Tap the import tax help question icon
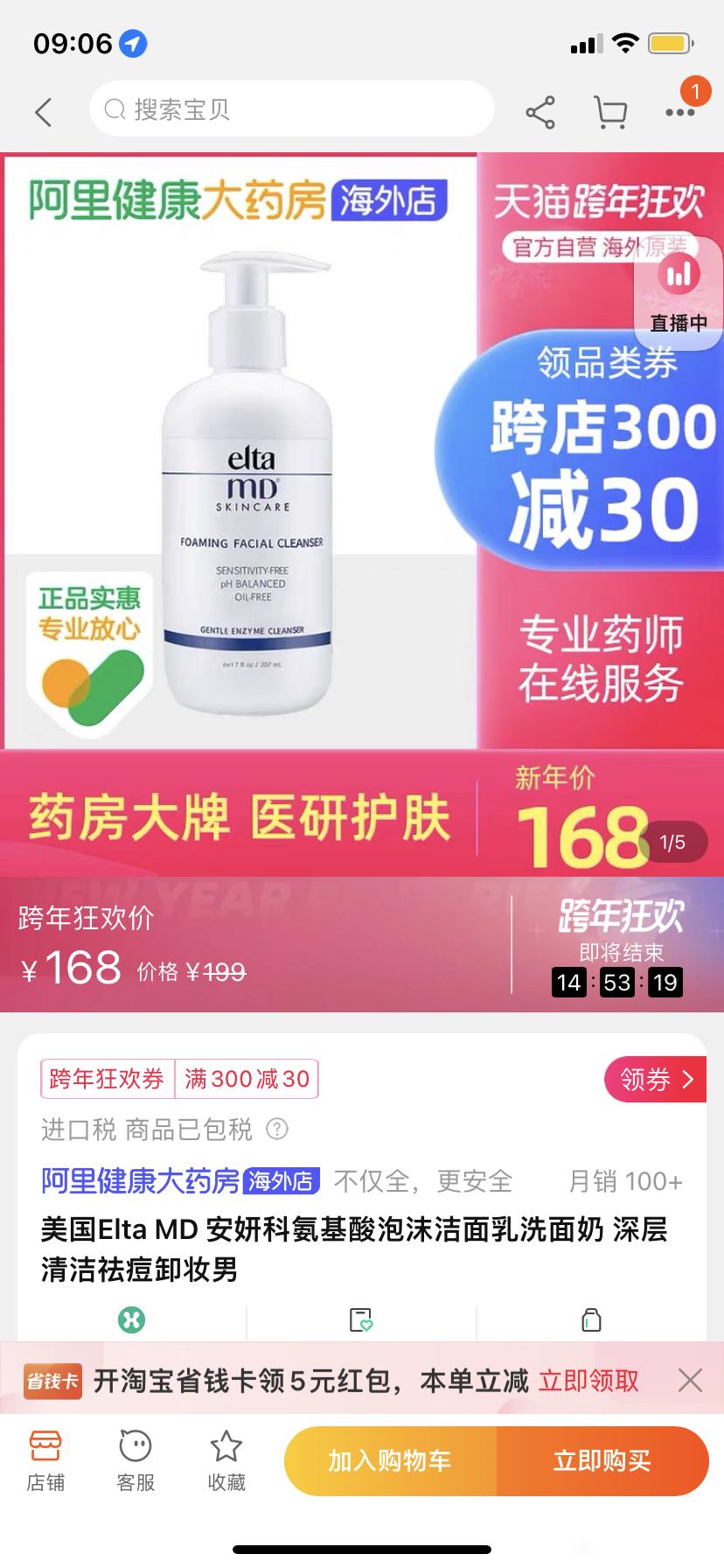This screenshot has width=724, height=1568. click(277, 1129)
